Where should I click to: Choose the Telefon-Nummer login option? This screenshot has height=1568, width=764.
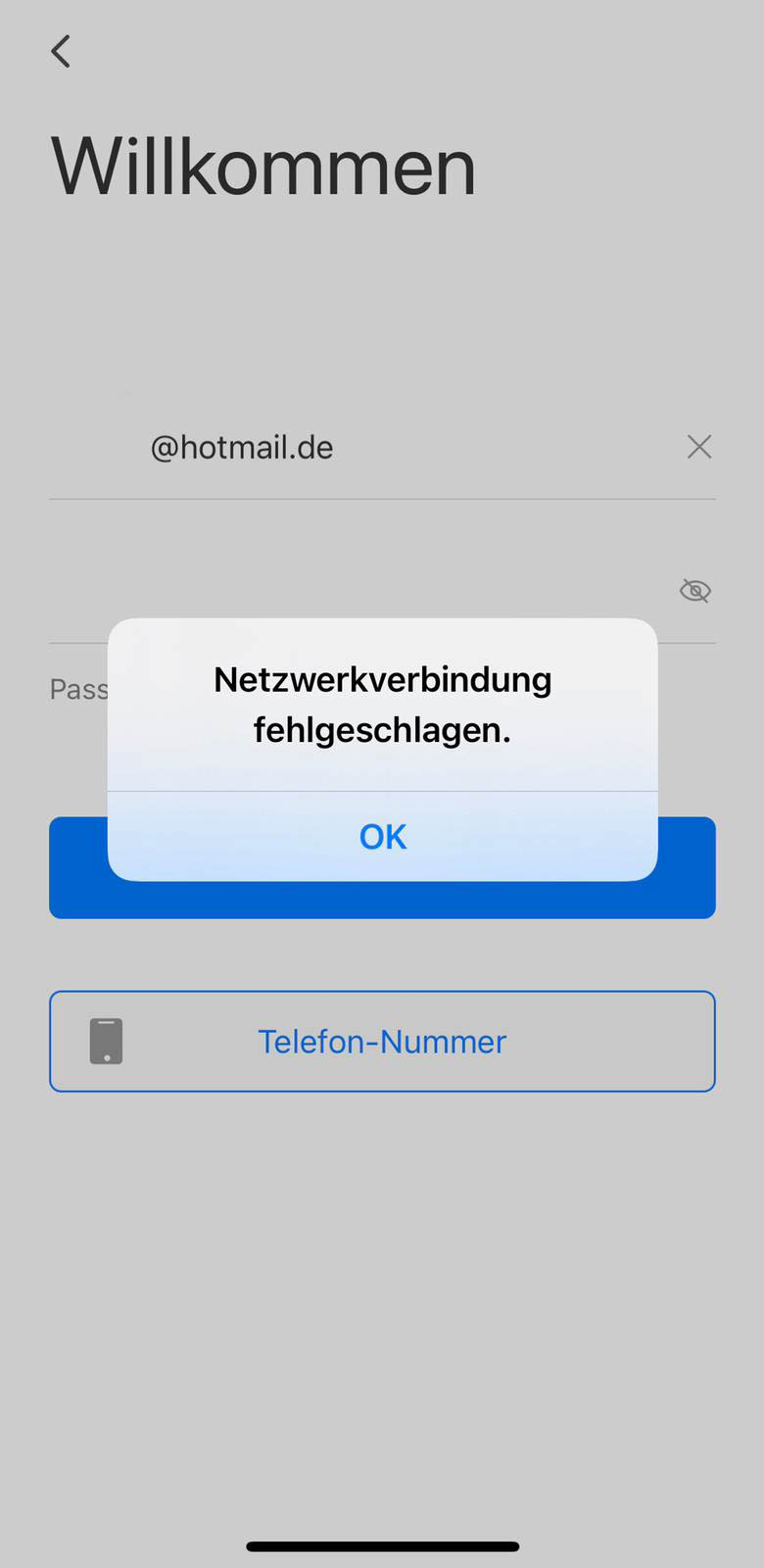point(382,1041)
